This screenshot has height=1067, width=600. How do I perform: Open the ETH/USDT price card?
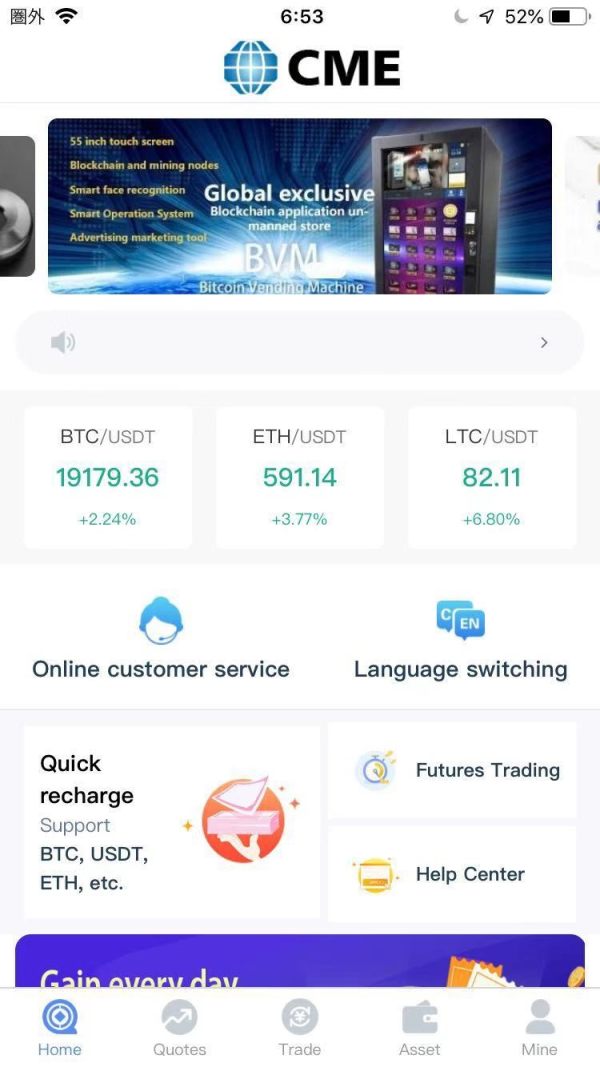pos(299,477)
